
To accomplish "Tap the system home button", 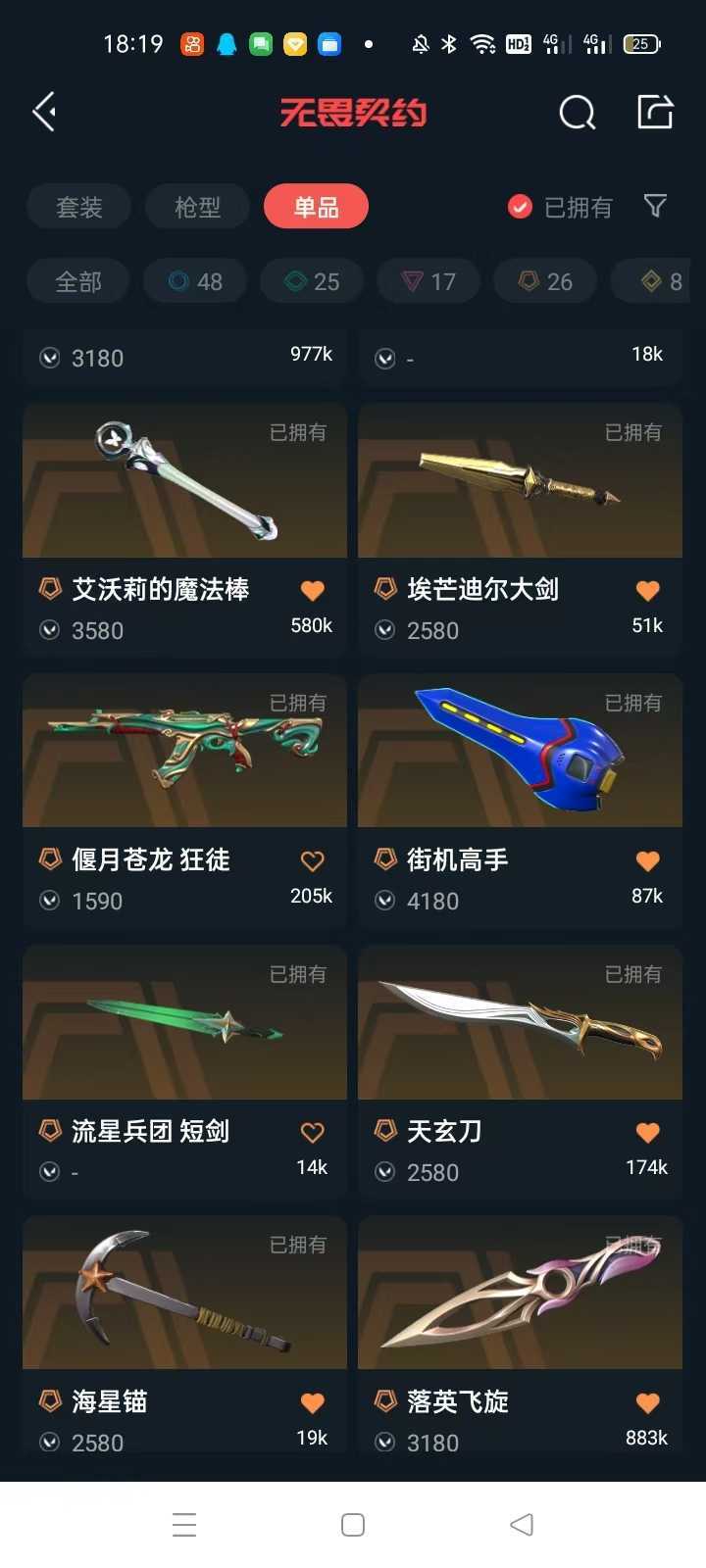I will (353, 1525).
